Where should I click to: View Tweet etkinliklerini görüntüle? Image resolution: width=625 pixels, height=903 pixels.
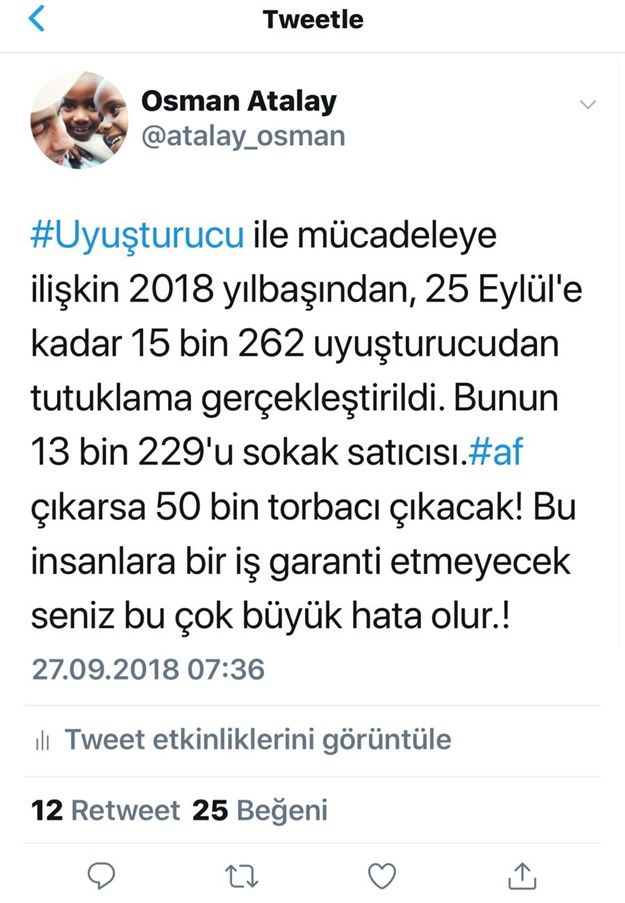257,740
